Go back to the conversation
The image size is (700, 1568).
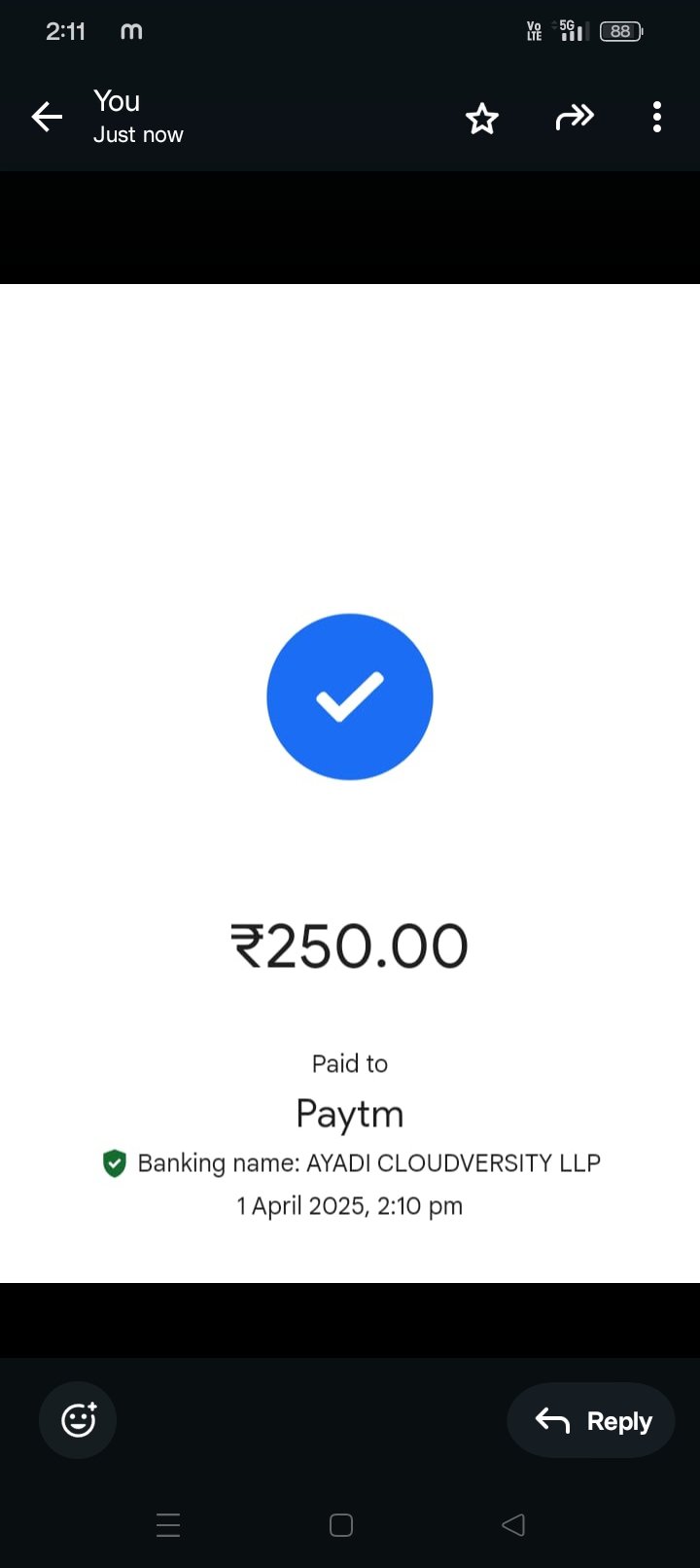click(47, 118)
